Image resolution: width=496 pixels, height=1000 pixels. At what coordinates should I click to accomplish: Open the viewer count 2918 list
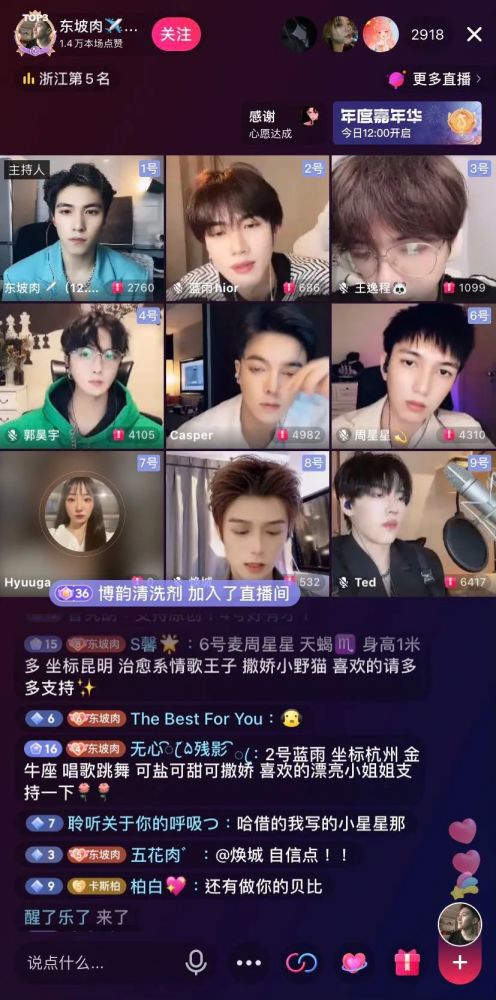pyautogui.click(x=427, y=34)
